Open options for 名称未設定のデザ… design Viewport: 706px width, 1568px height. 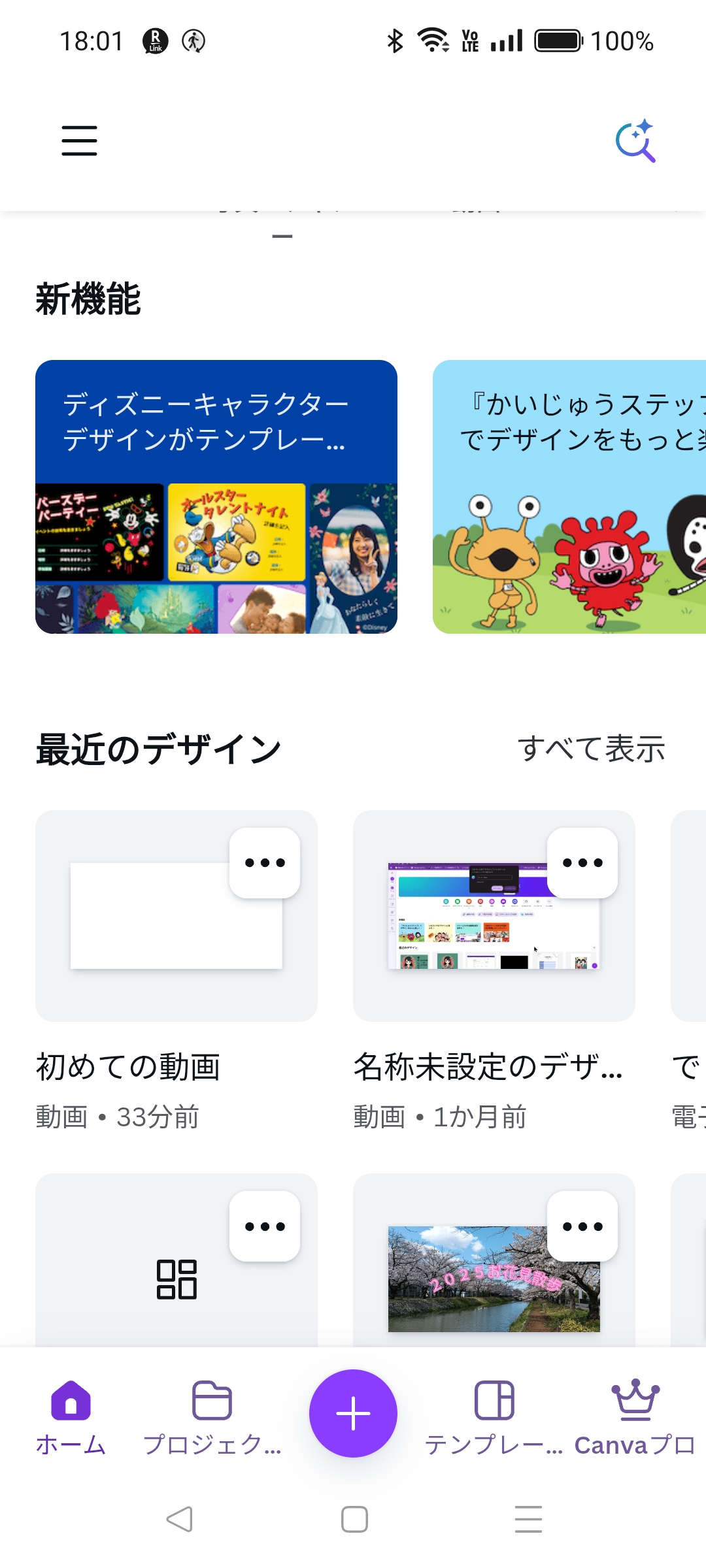[582, 863]
